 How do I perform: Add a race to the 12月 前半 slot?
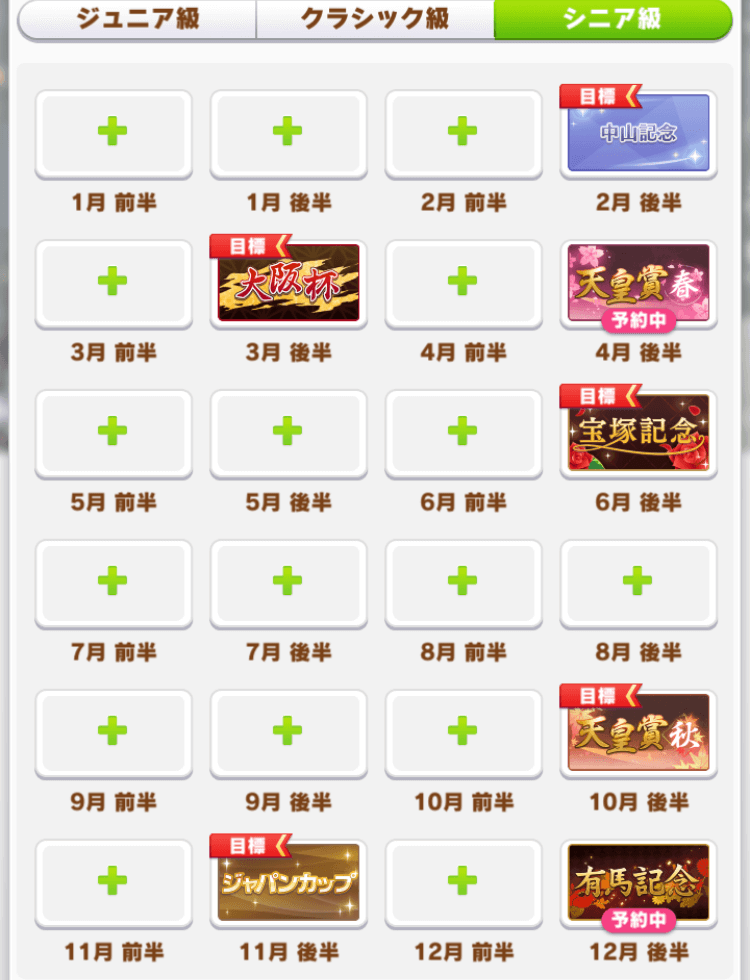click(463, 884)
